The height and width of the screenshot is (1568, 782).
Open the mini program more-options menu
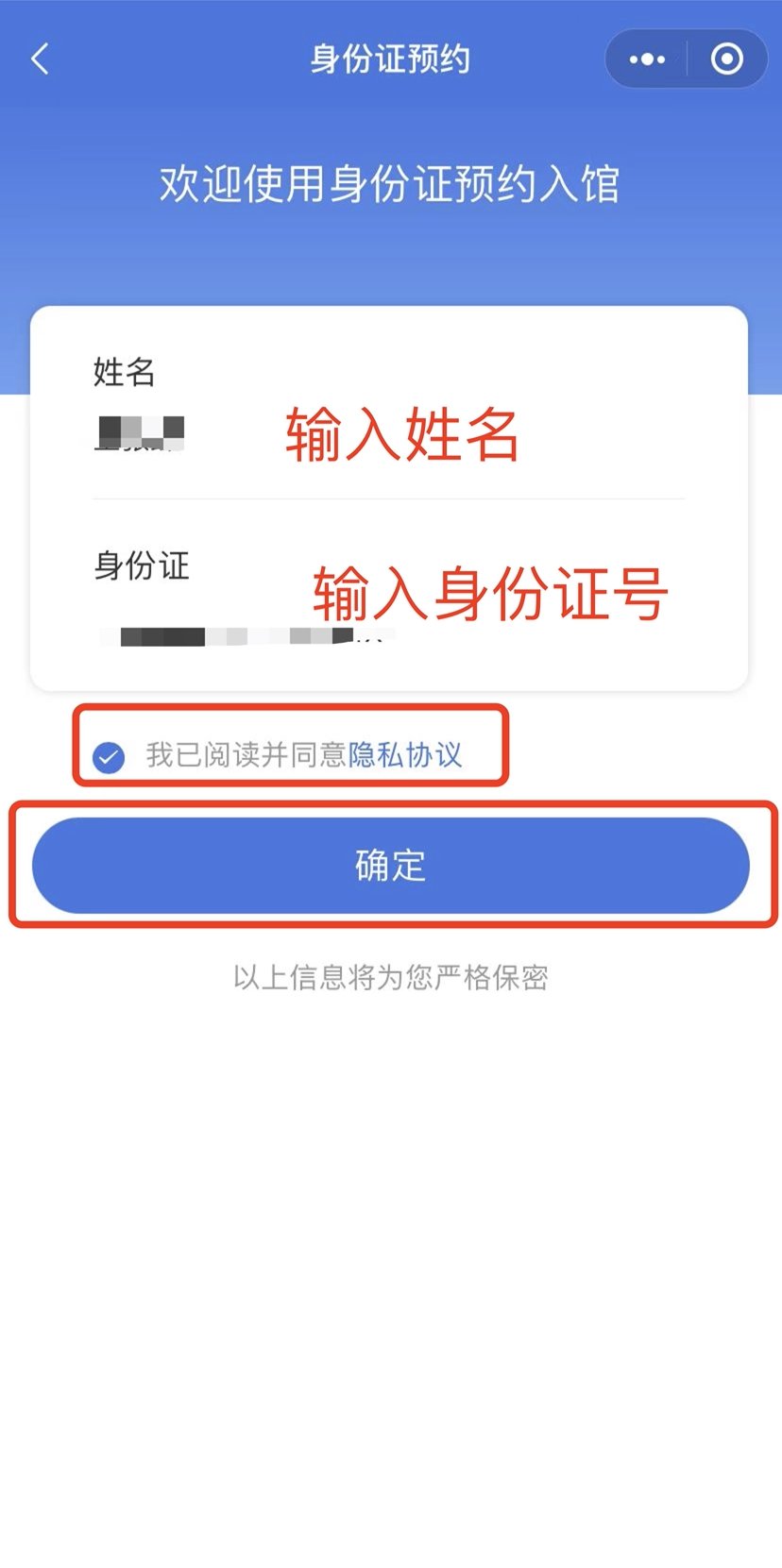(647, 59)
